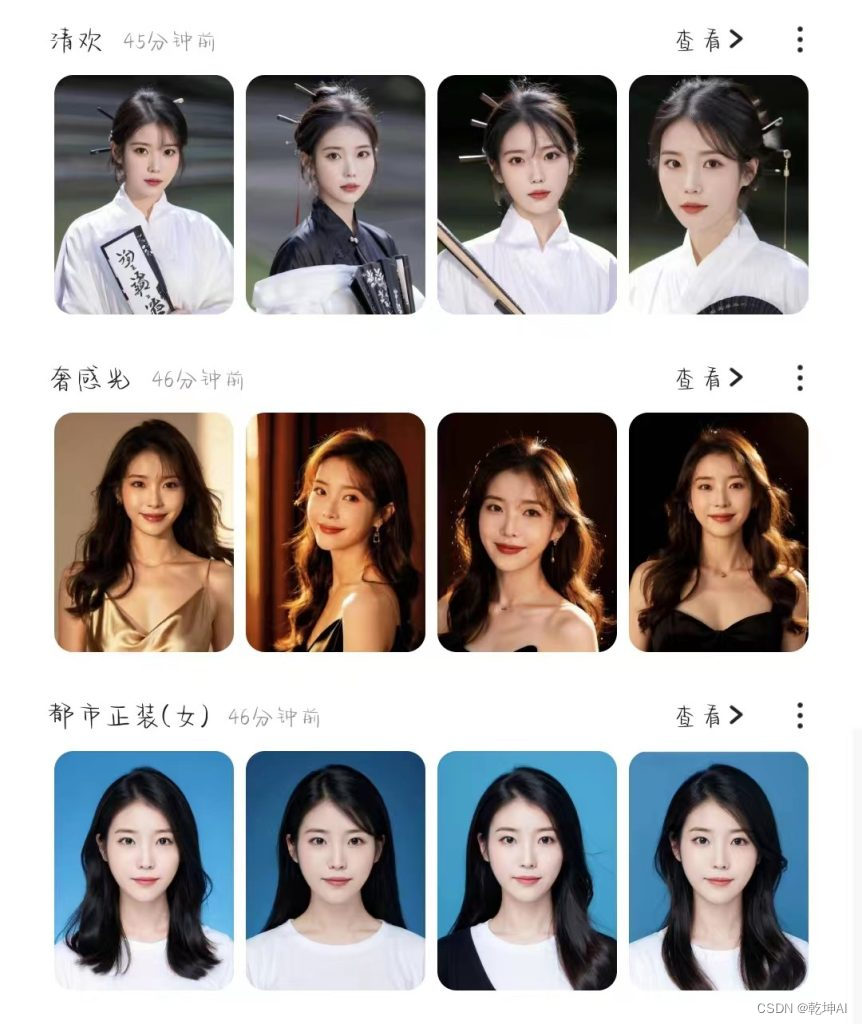Tap 查看 for the 奢感光 set

point(709,378)
